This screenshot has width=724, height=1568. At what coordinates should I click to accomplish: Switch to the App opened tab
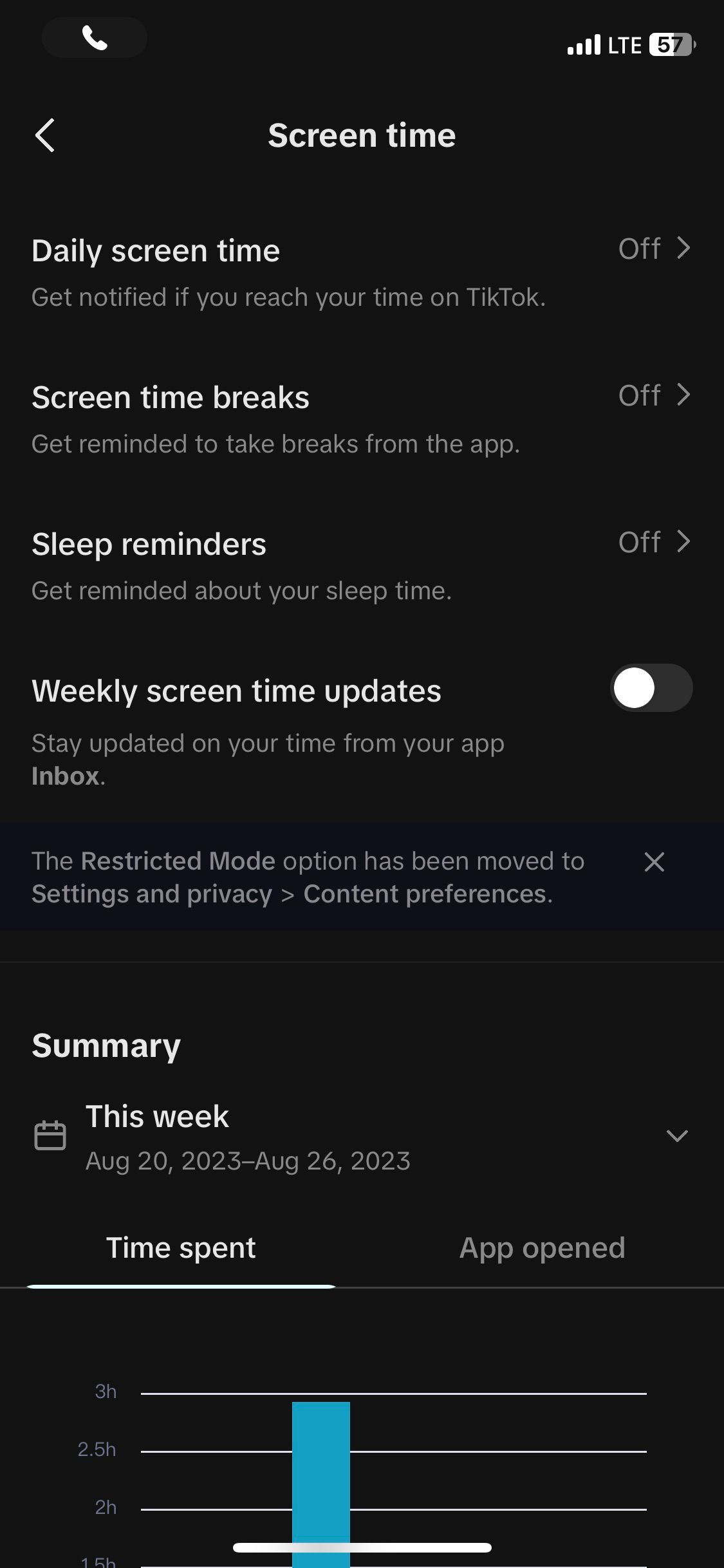(542, 1248)
